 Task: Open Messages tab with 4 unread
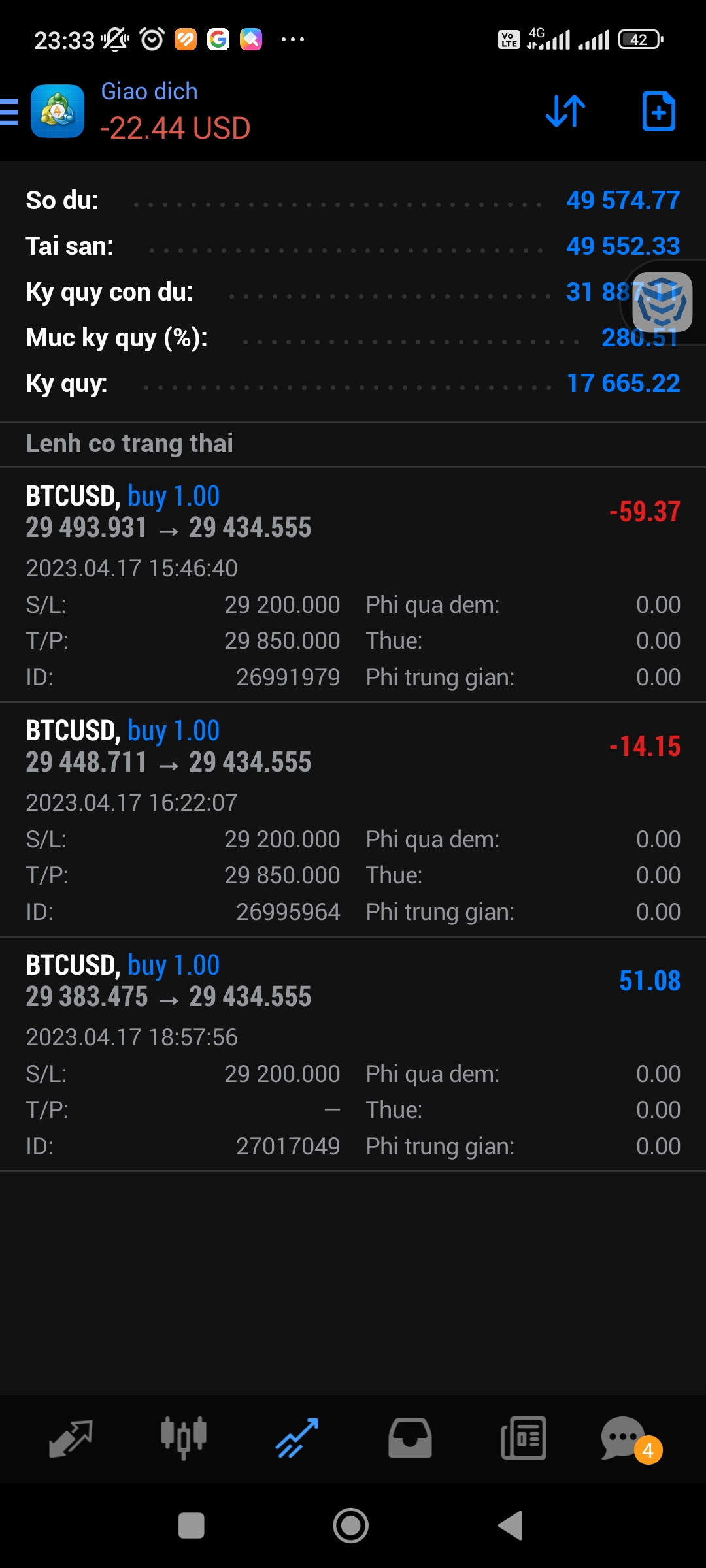click(625, 1439)
